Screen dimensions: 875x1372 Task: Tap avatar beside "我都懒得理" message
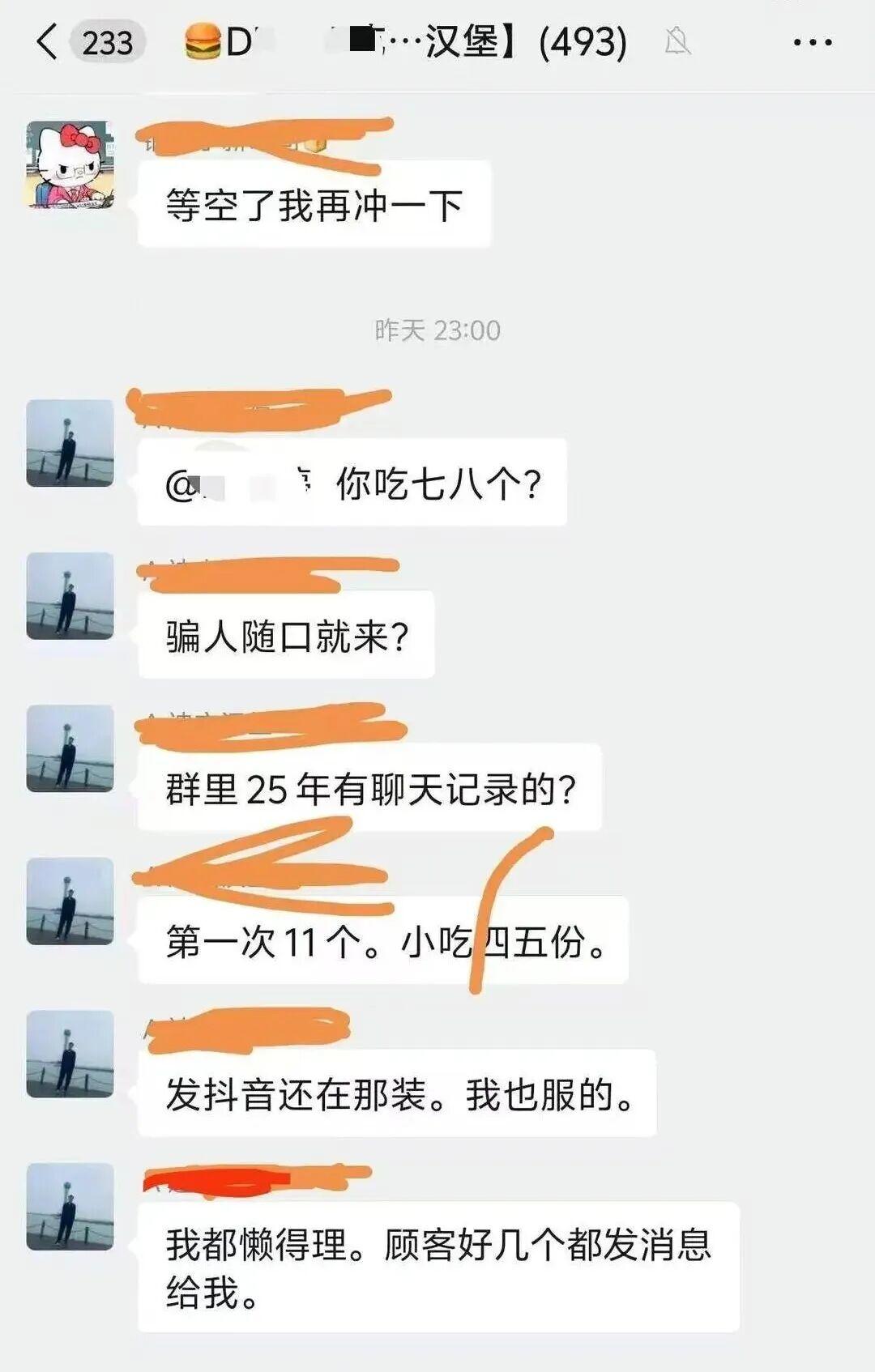[x=70, y=1207]
